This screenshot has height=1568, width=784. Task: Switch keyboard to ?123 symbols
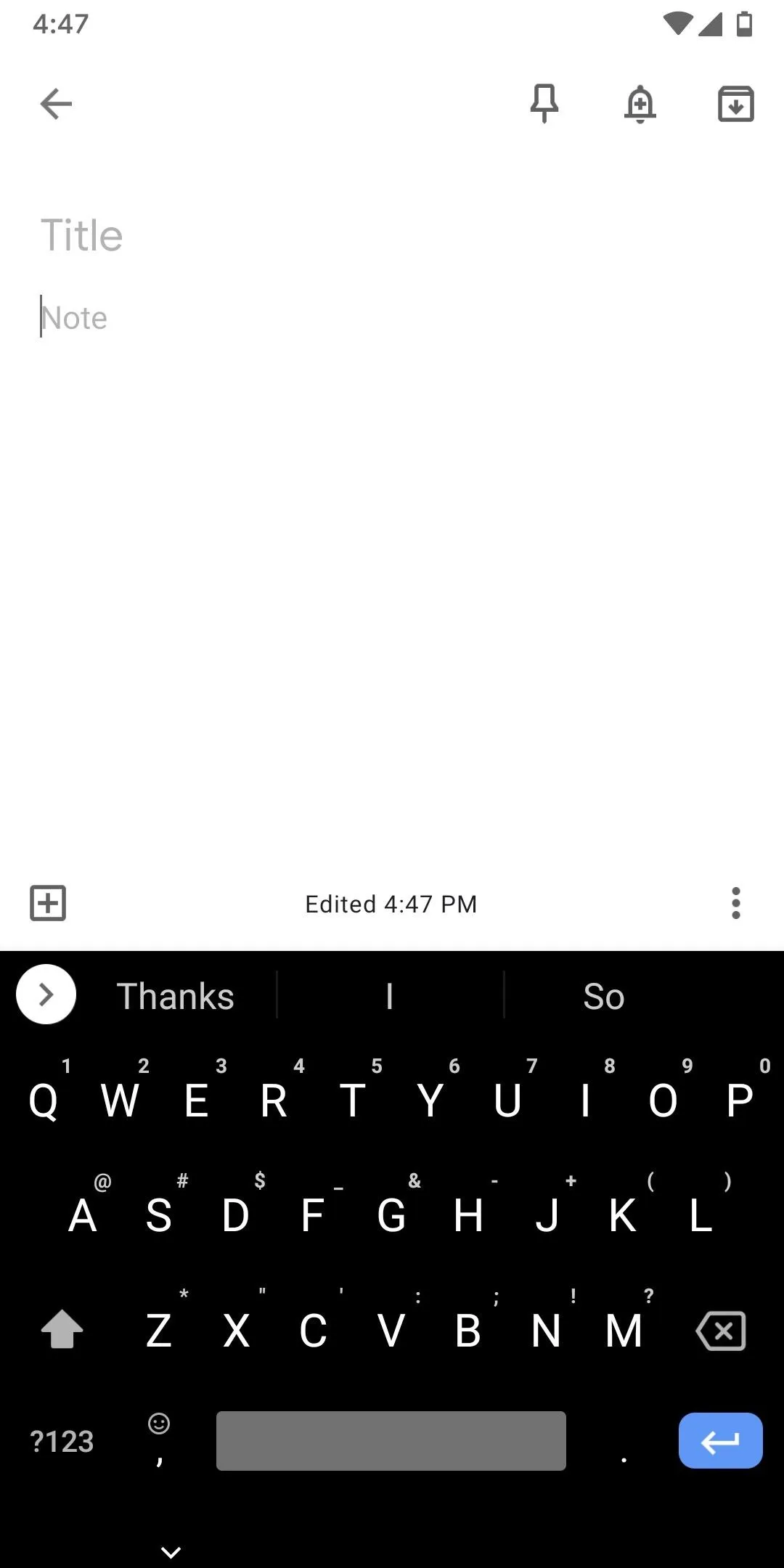pyautogui.click(x=62, y=1442)
